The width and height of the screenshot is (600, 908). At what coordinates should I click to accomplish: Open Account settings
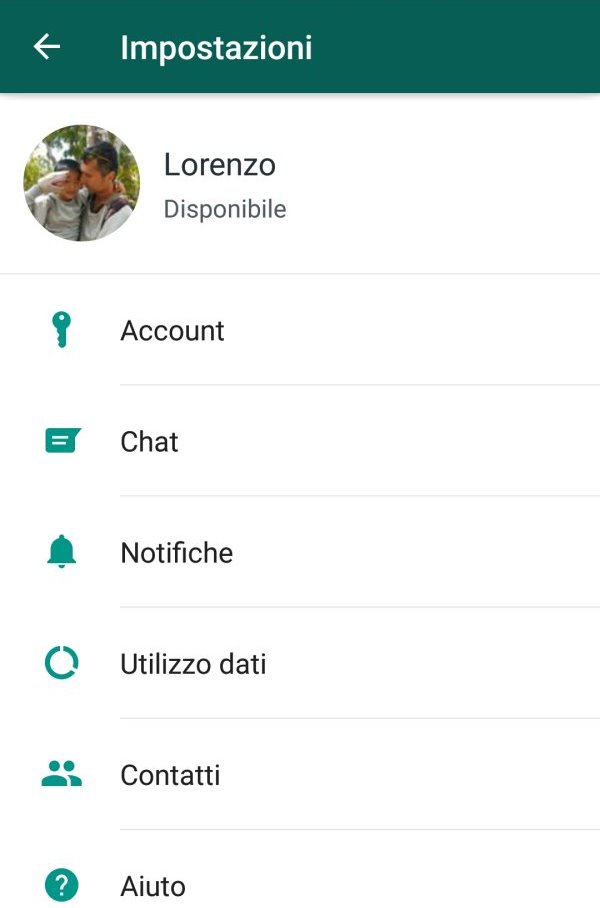[x=172, y=331]
